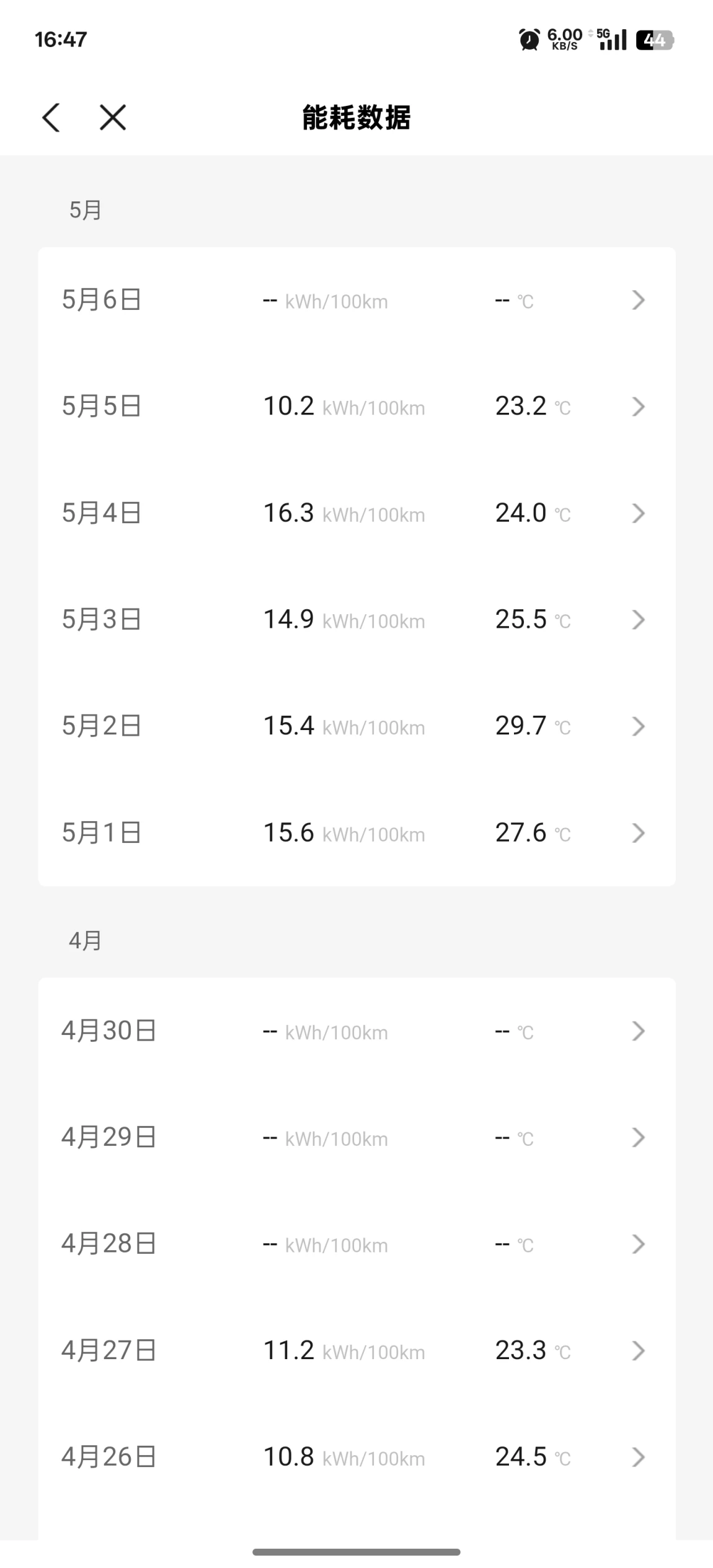Open the 5月1日 entry
Image resolution: width=713 pixels, height=1568 pixels.
tap(356, 834)
